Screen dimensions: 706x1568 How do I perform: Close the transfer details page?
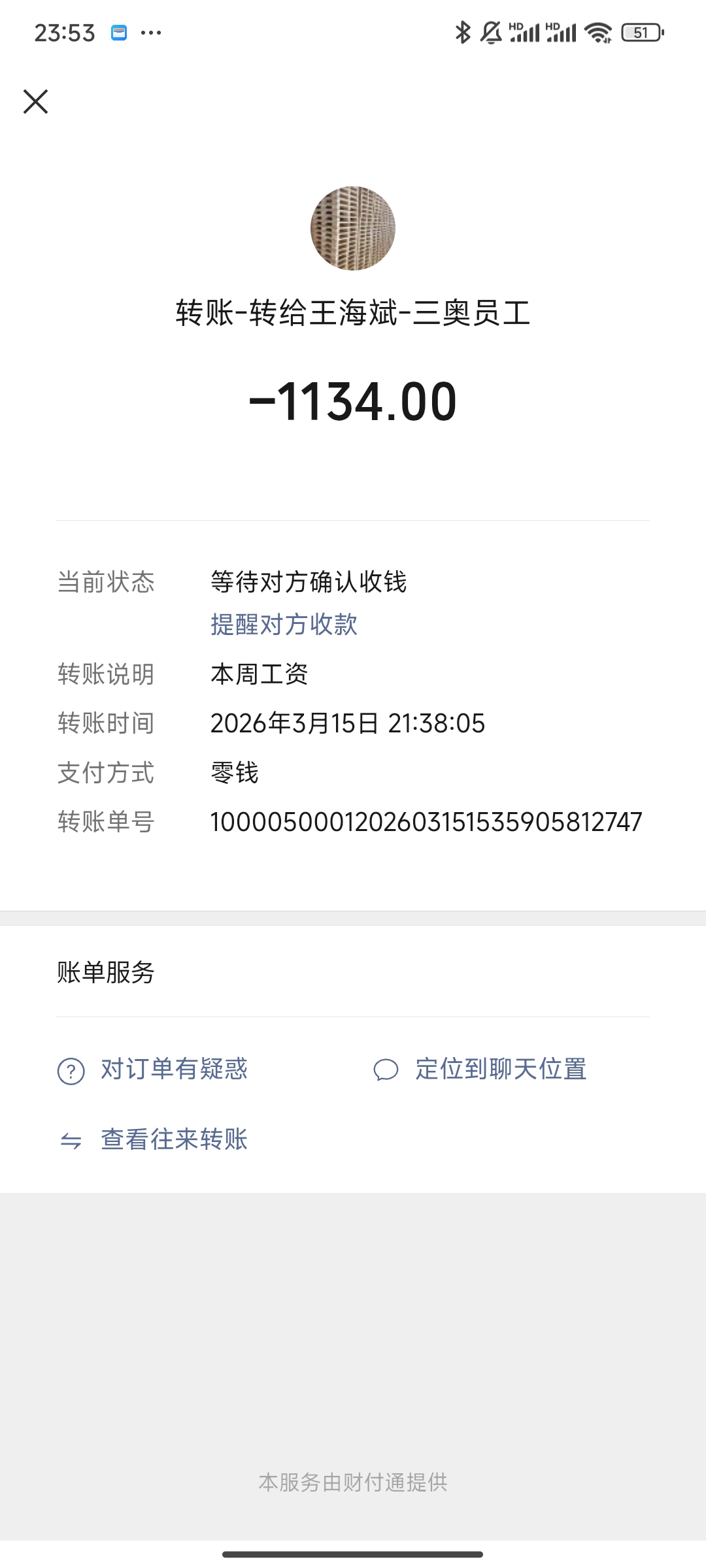pyautogui.click(x=36, y=102)
